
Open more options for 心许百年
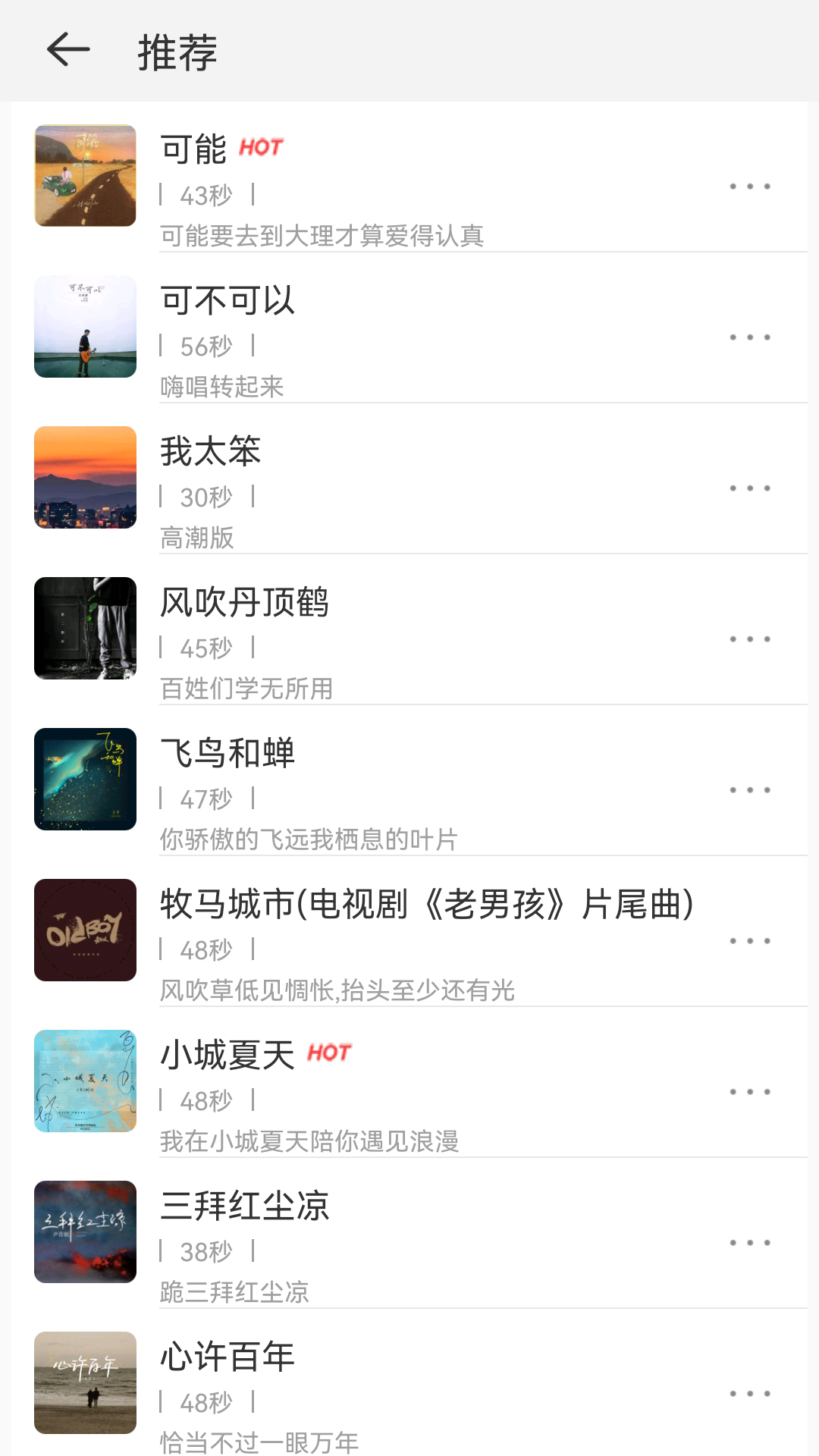coord(749,1394)
